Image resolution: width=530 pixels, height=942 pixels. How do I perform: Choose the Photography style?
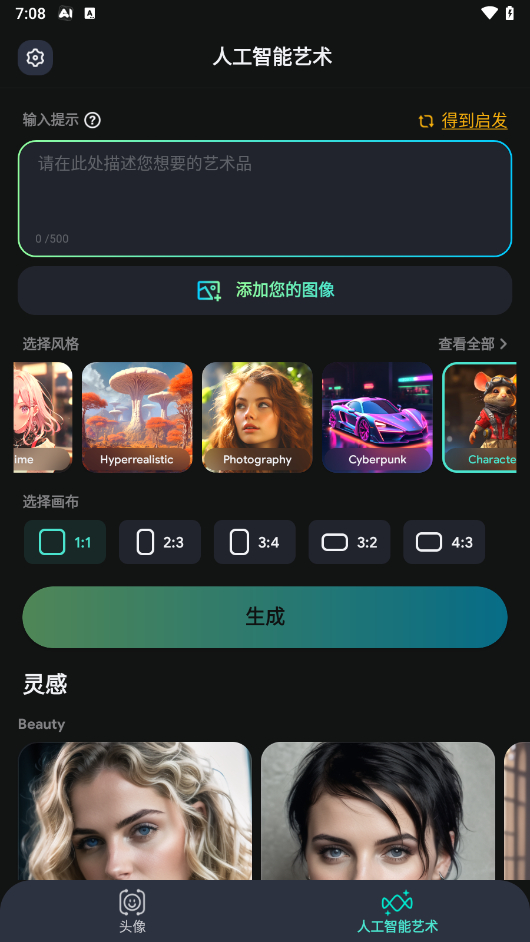(x=257, y=417)
